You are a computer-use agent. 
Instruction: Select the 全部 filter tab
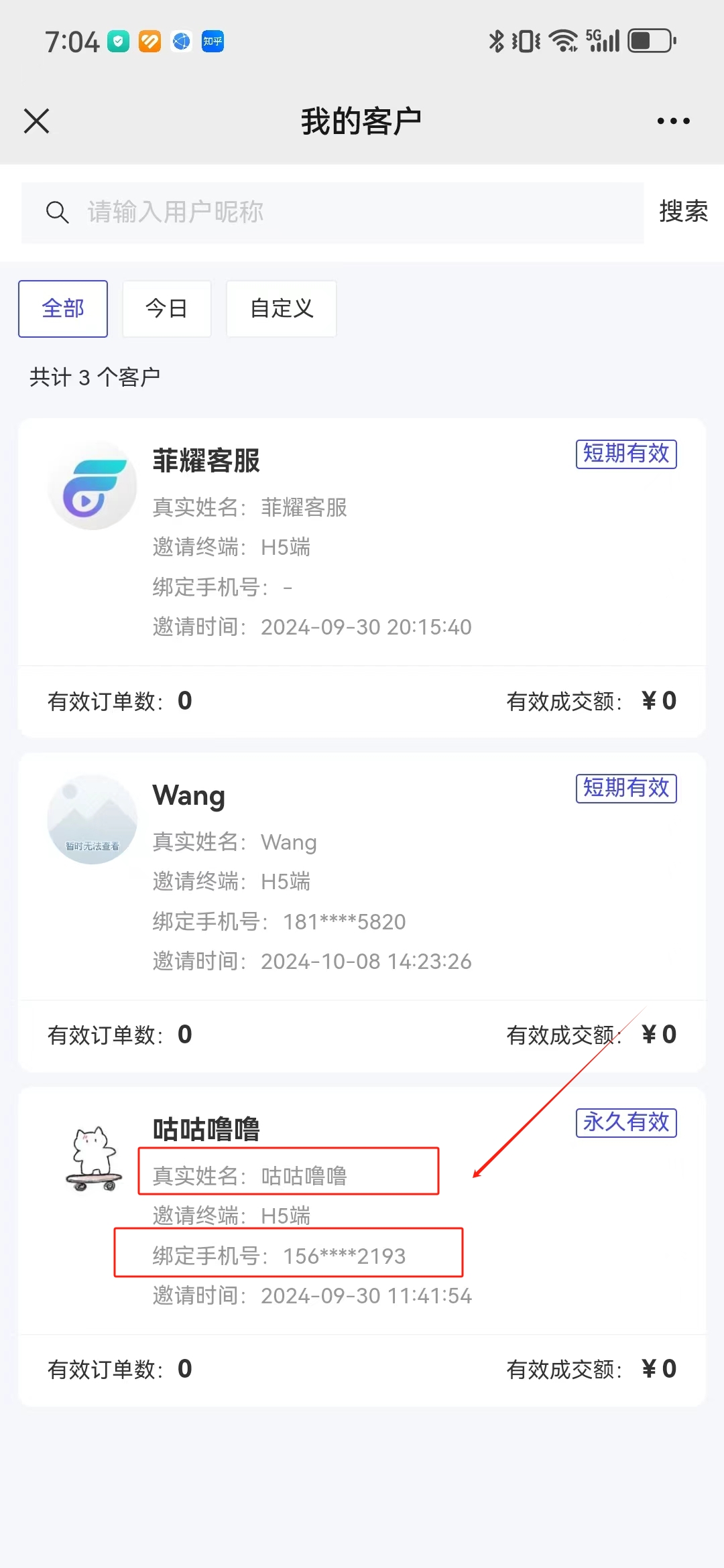point(63,309)
